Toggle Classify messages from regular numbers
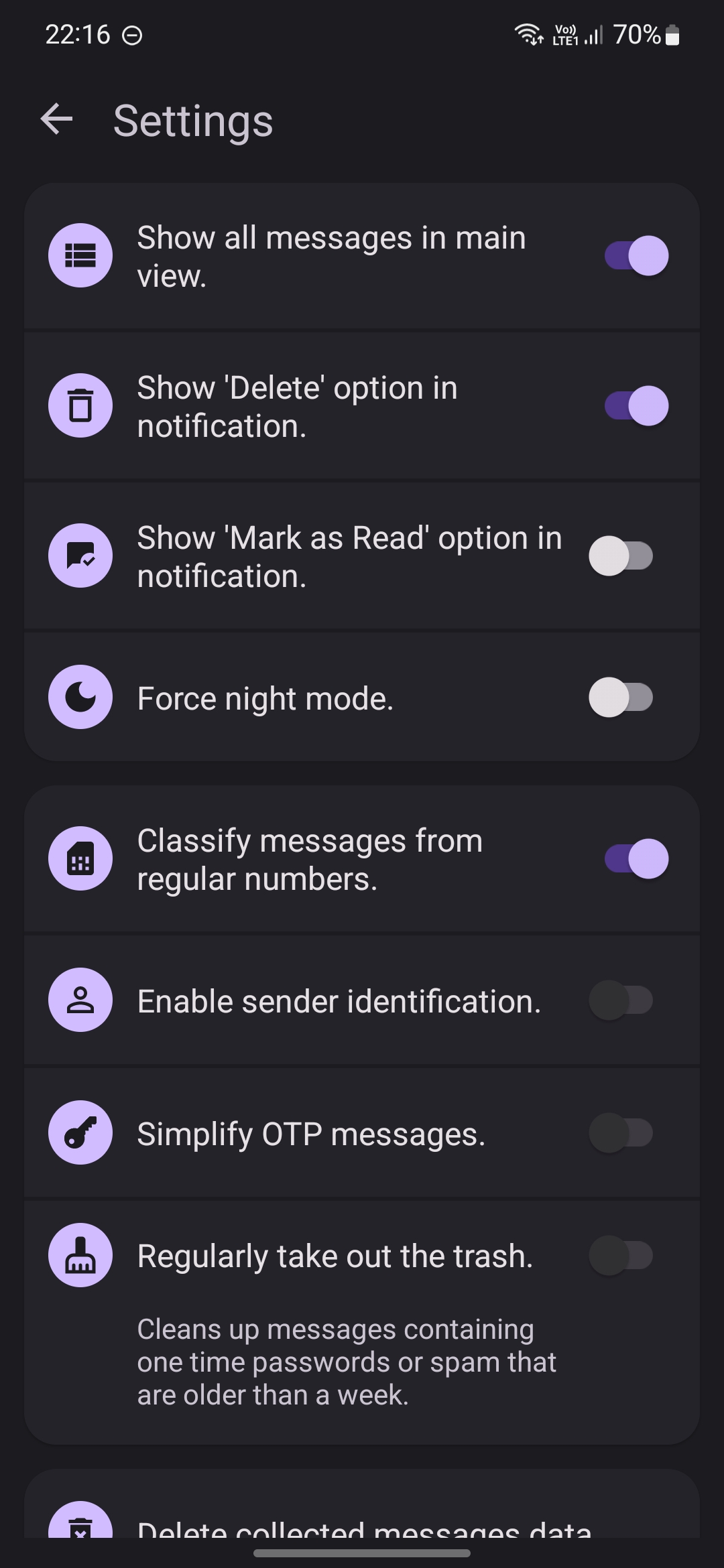This screenshot has width=724, height=1568. [636, 858]
